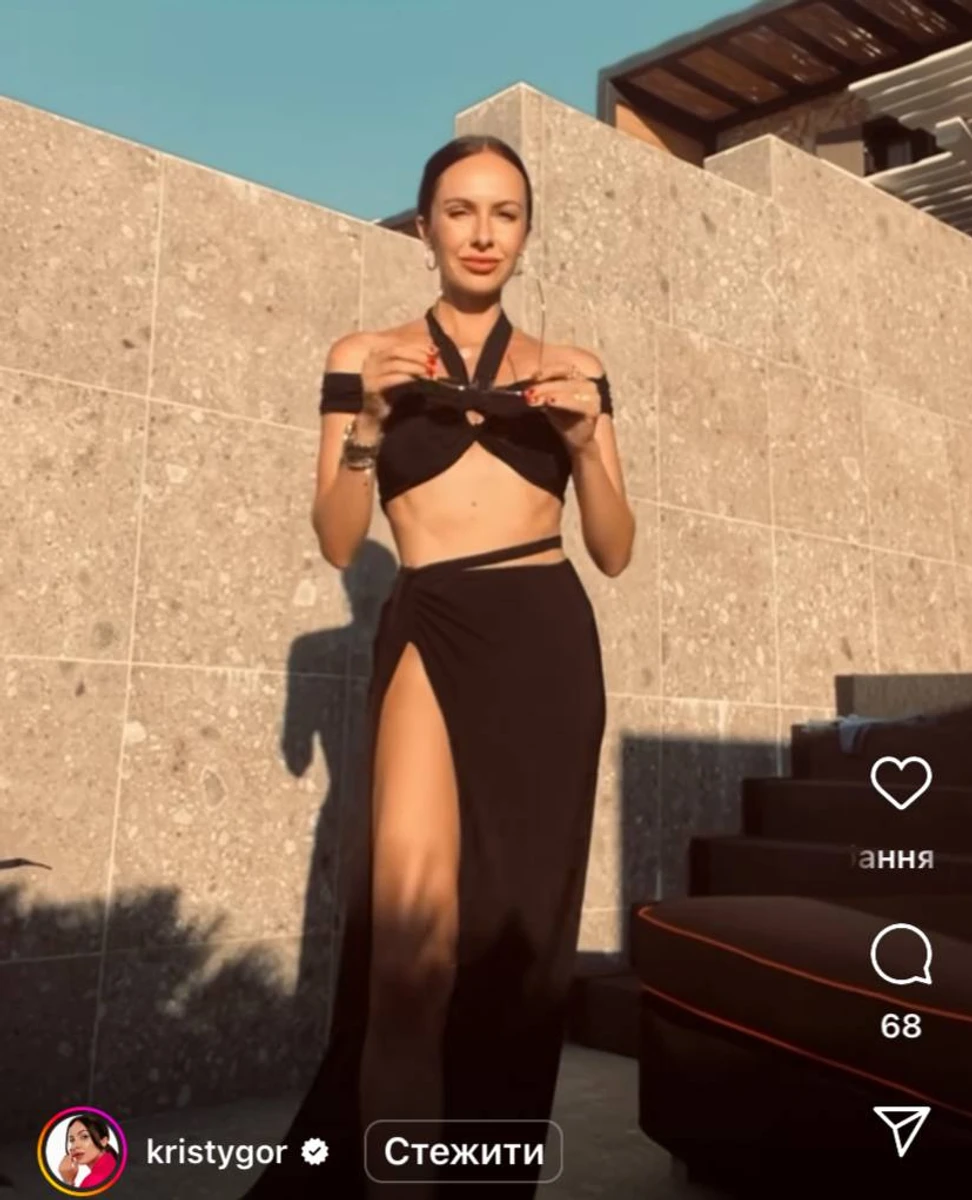This screenshot has height=1200, width=972.
Task: Like this reel with the heart icon
Action: [900, 782]
